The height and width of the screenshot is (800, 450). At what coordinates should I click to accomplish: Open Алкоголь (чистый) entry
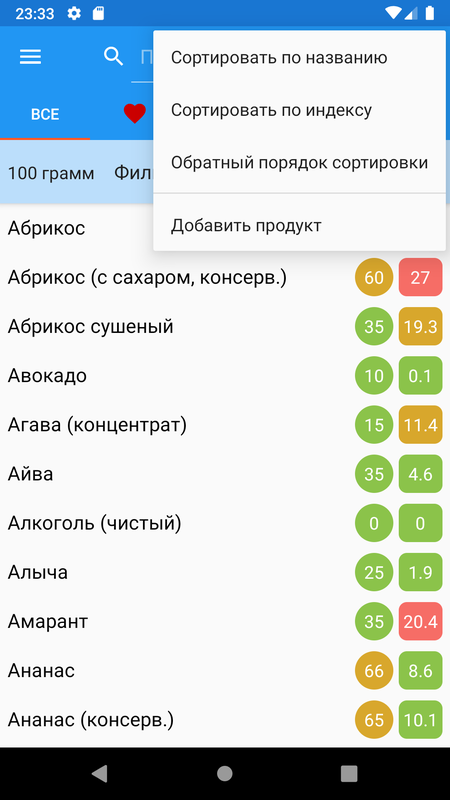pyautogui.click(x=225, y=523)
